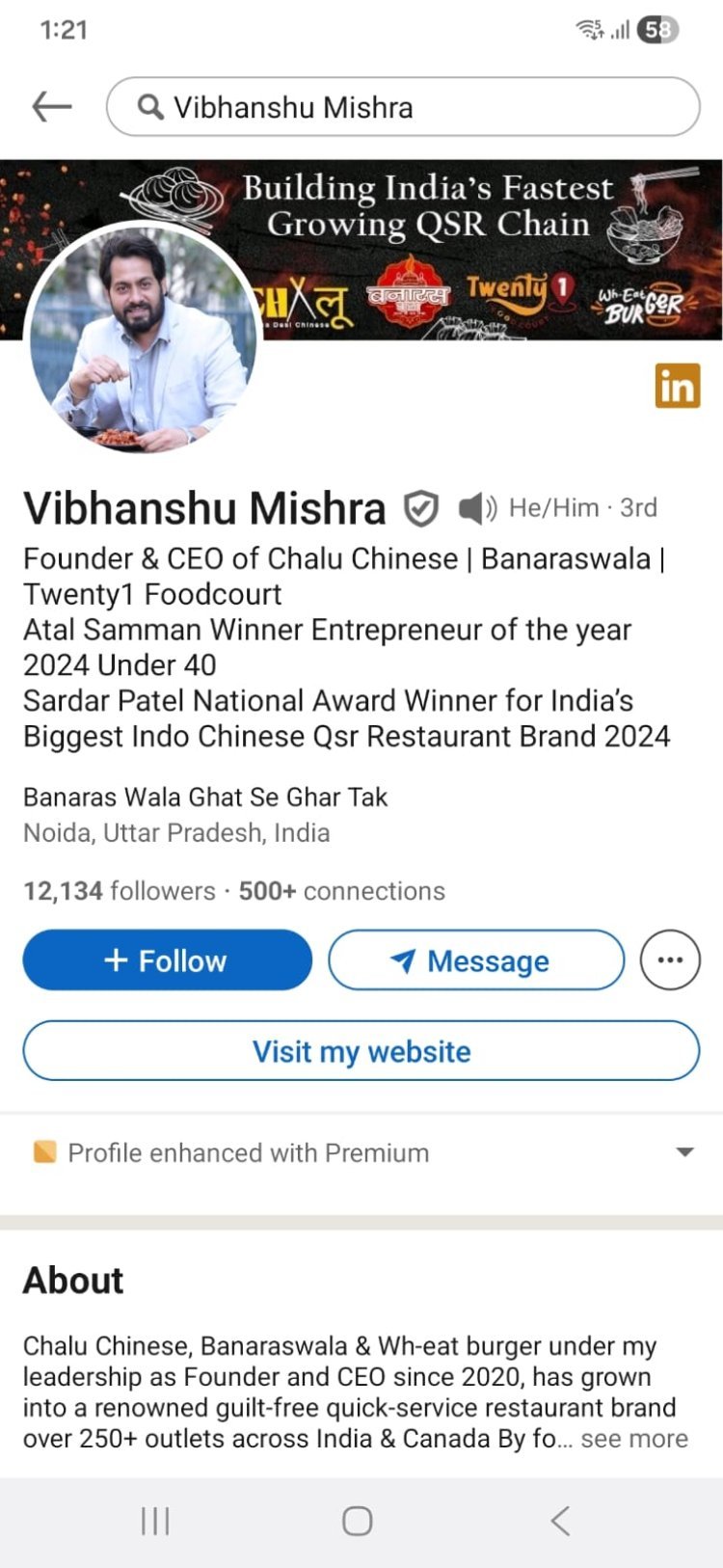Expand Profile enhanced with Premium section
This screenshot has width=723, height=1568.
tap(684, 1152)
